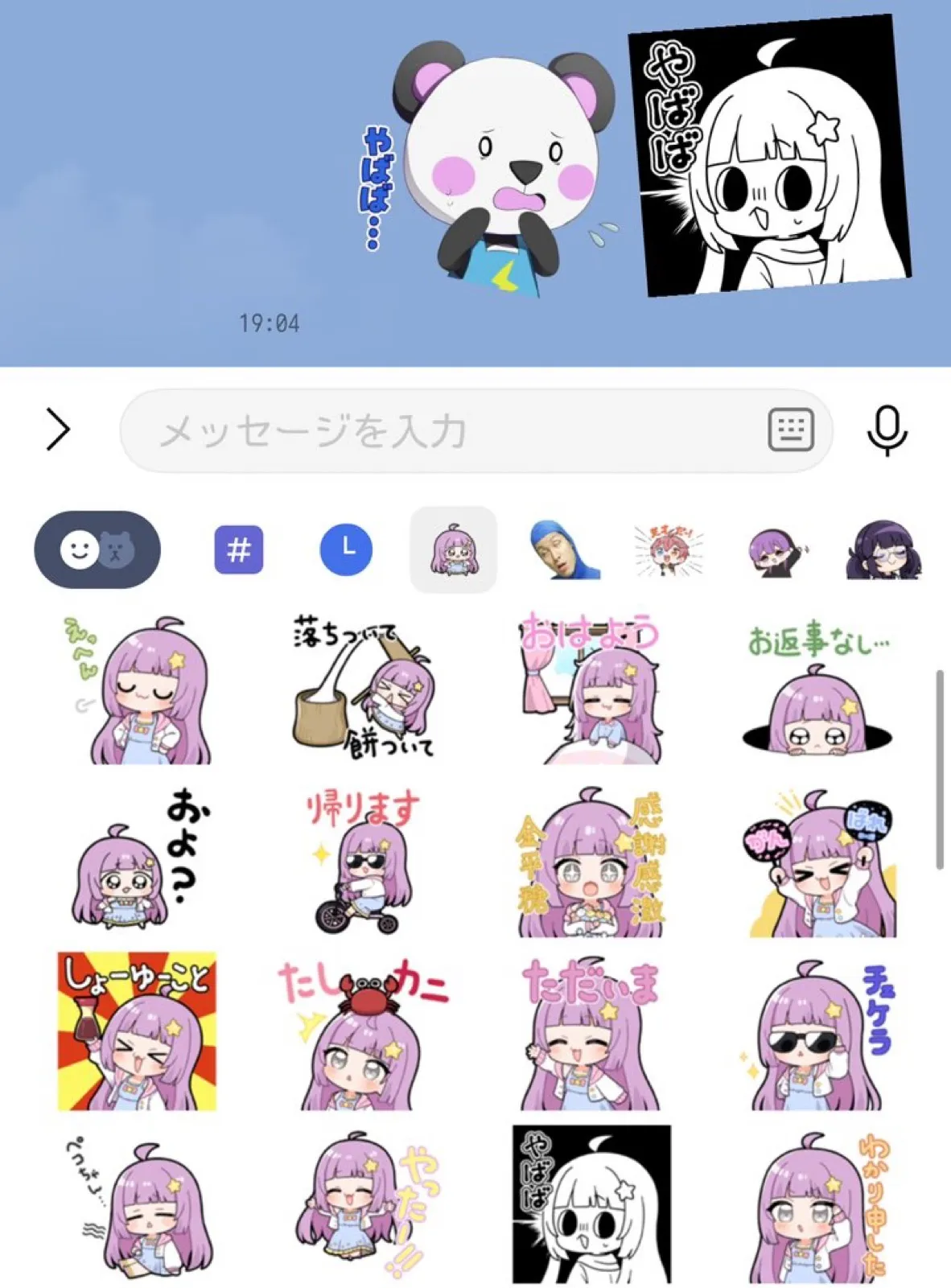Image resolution: width=951 pixels, height=1288 pixels.
Task: Select the blue L sticker tab
Action: pyautogui.click(x=346, y=550)
